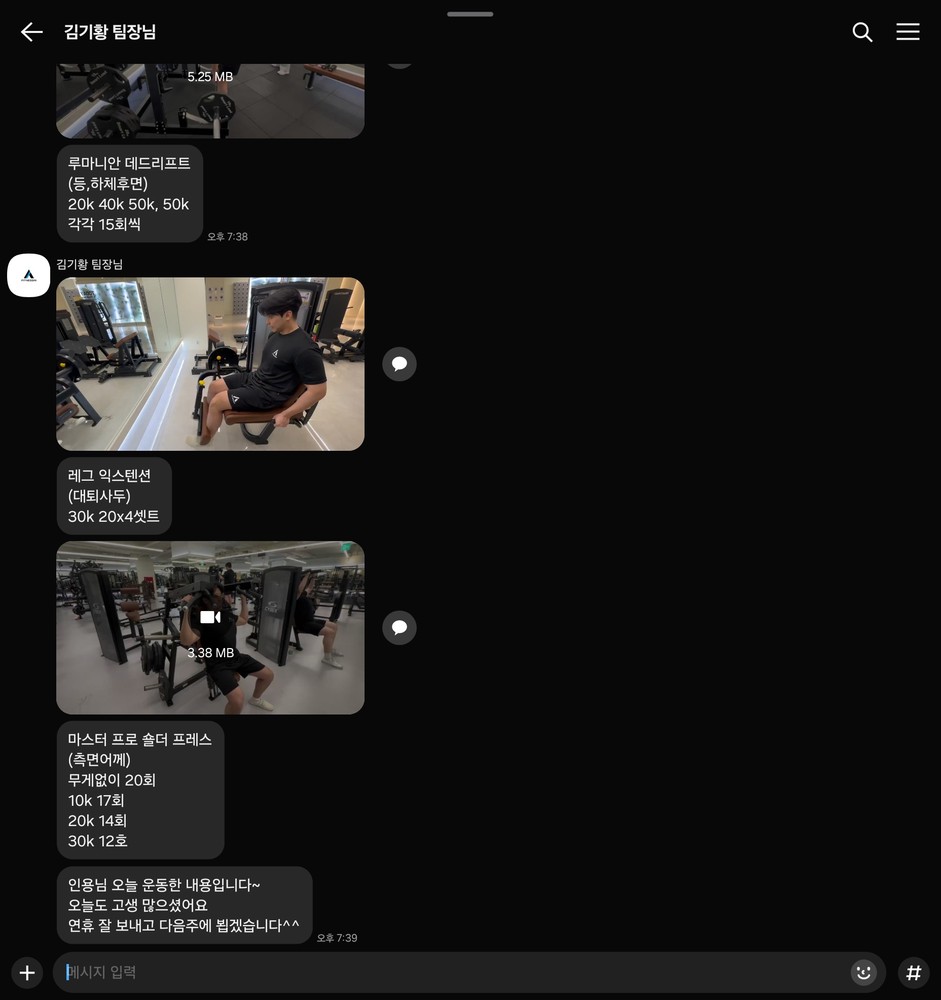View 김기황 팀장님's profile picture
Screen dimensions: 941x1000
28,275
